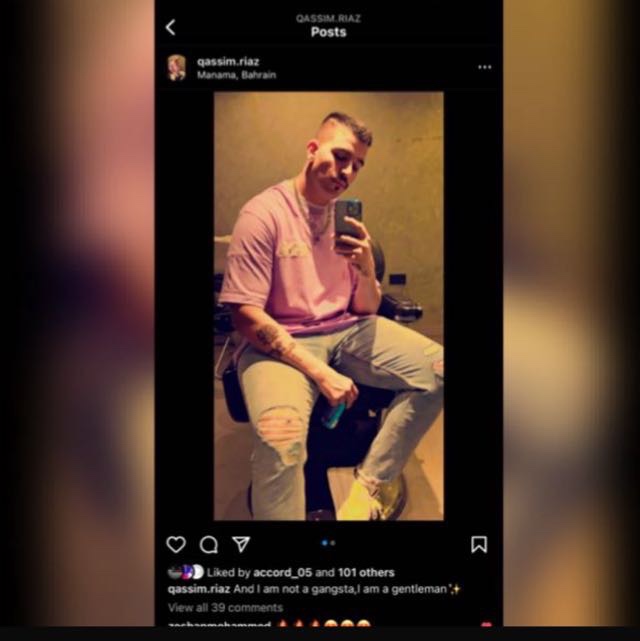640x641 pixels.
Task: Open the comment bubble icon
Action: coord(208,544)
